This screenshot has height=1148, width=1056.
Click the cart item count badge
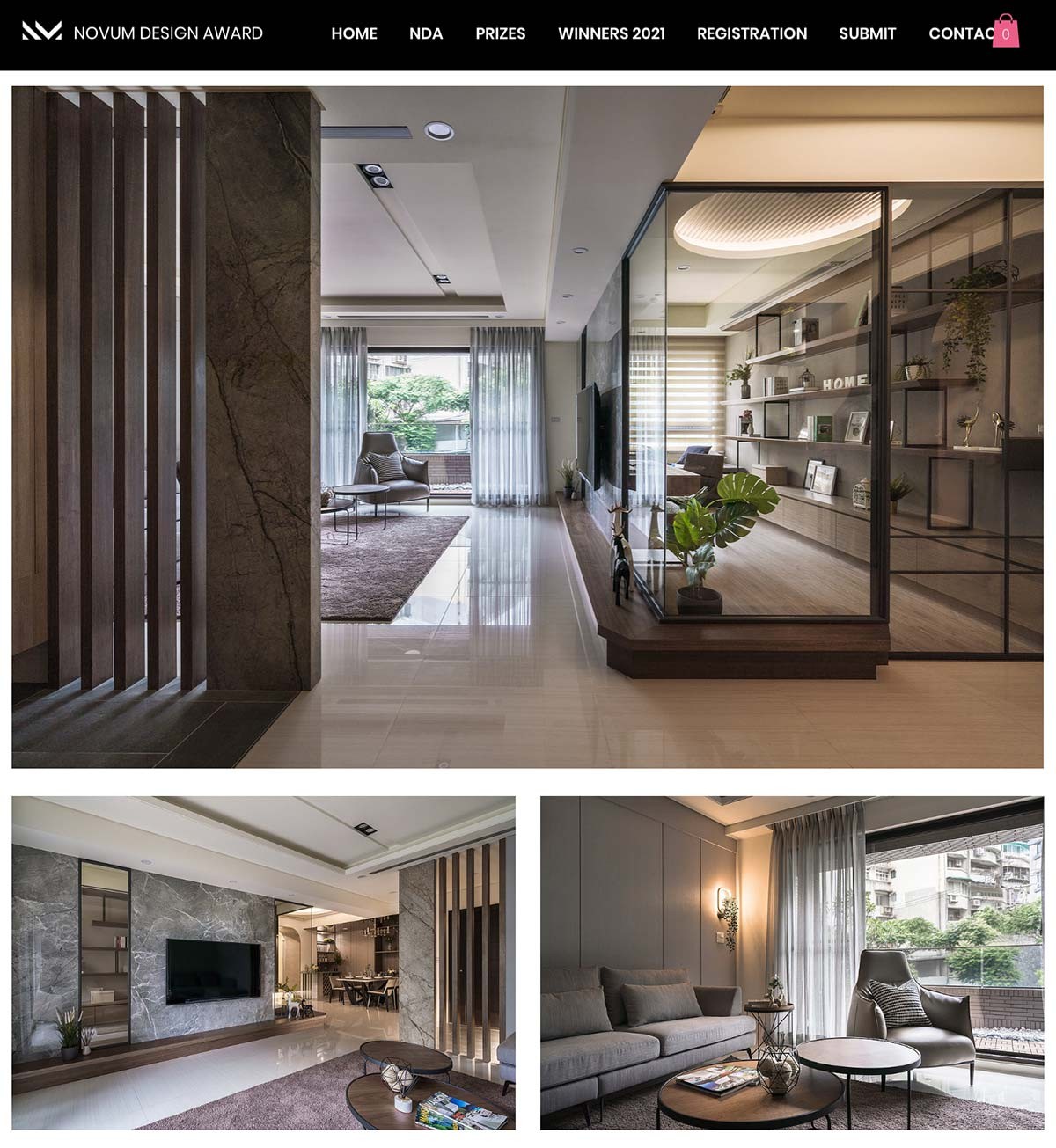pyautogui.click(x=1006, y=33)
